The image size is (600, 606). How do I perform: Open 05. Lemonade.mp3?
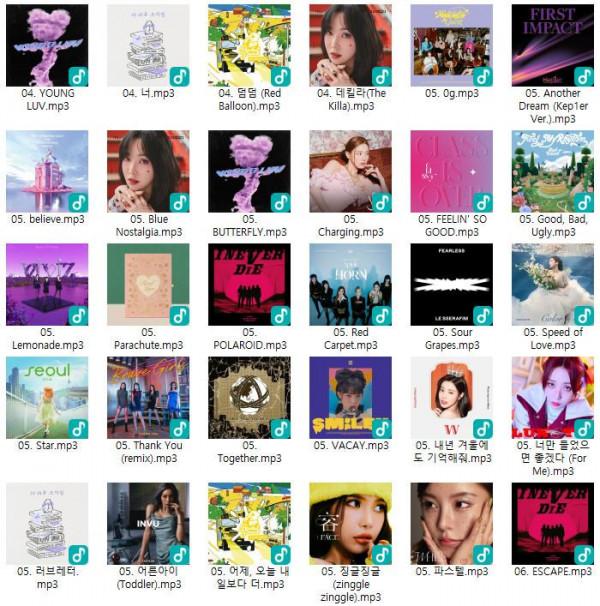pos(47,284)
